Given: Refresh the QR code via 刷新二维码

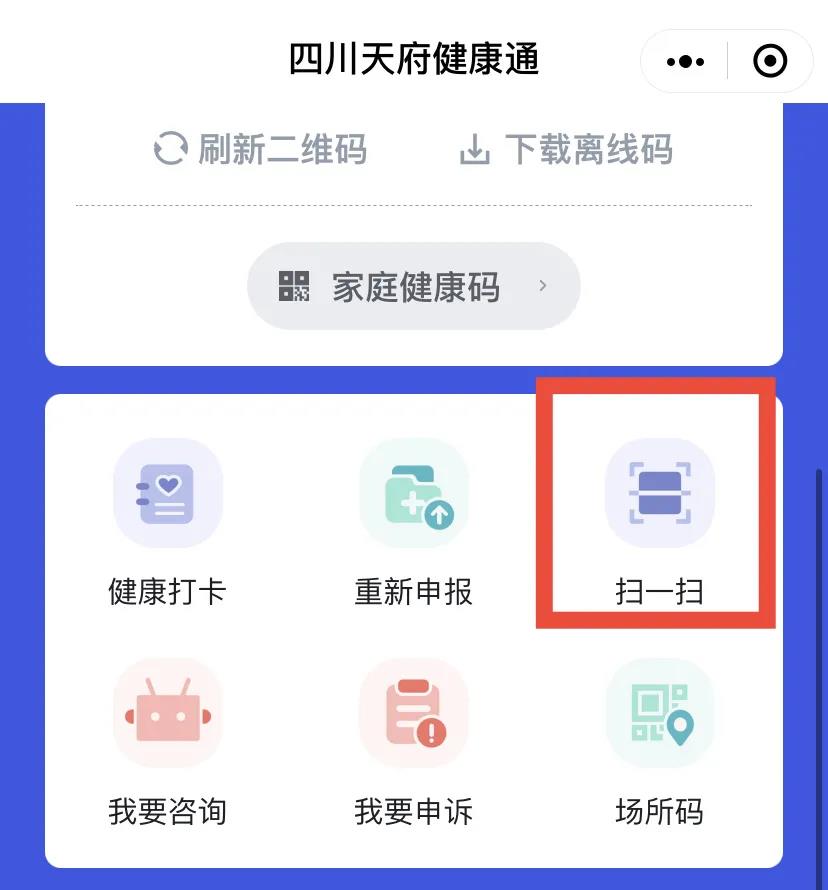Looking at the screenshot, I should [261, 150].
